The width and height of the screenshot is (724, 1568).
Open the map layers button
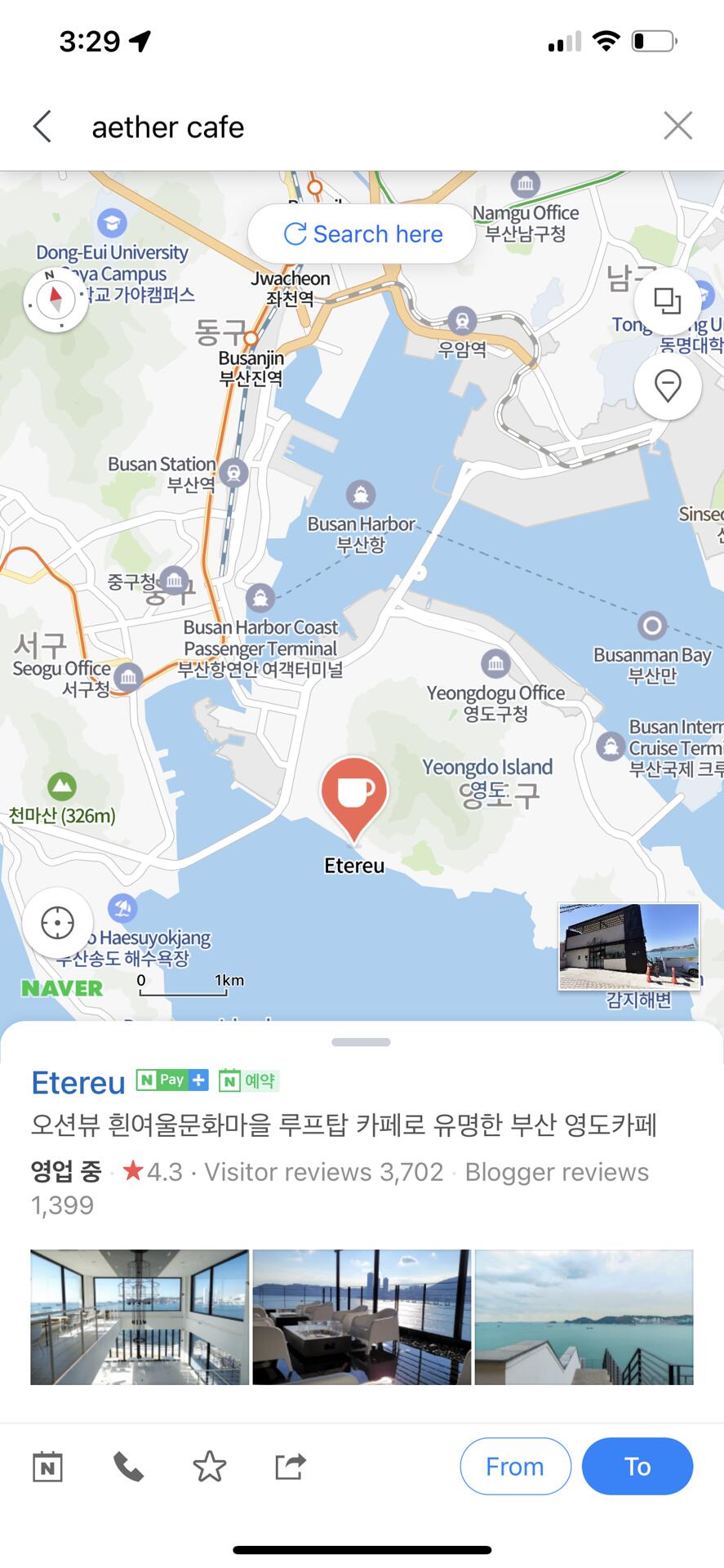pyautogui.click(x=668, y=301)
